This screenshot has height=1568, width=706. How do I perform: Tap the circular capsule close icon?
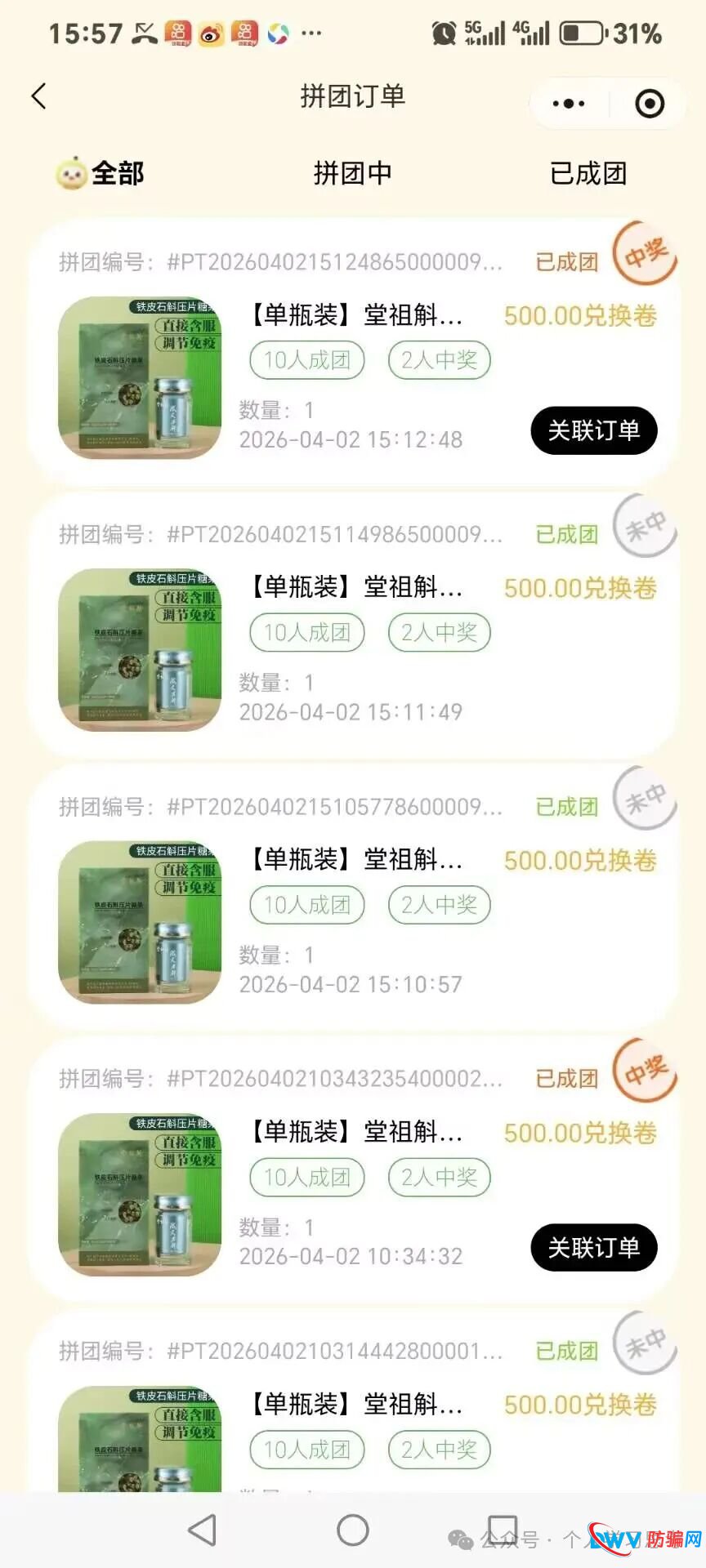coord(648,104)
